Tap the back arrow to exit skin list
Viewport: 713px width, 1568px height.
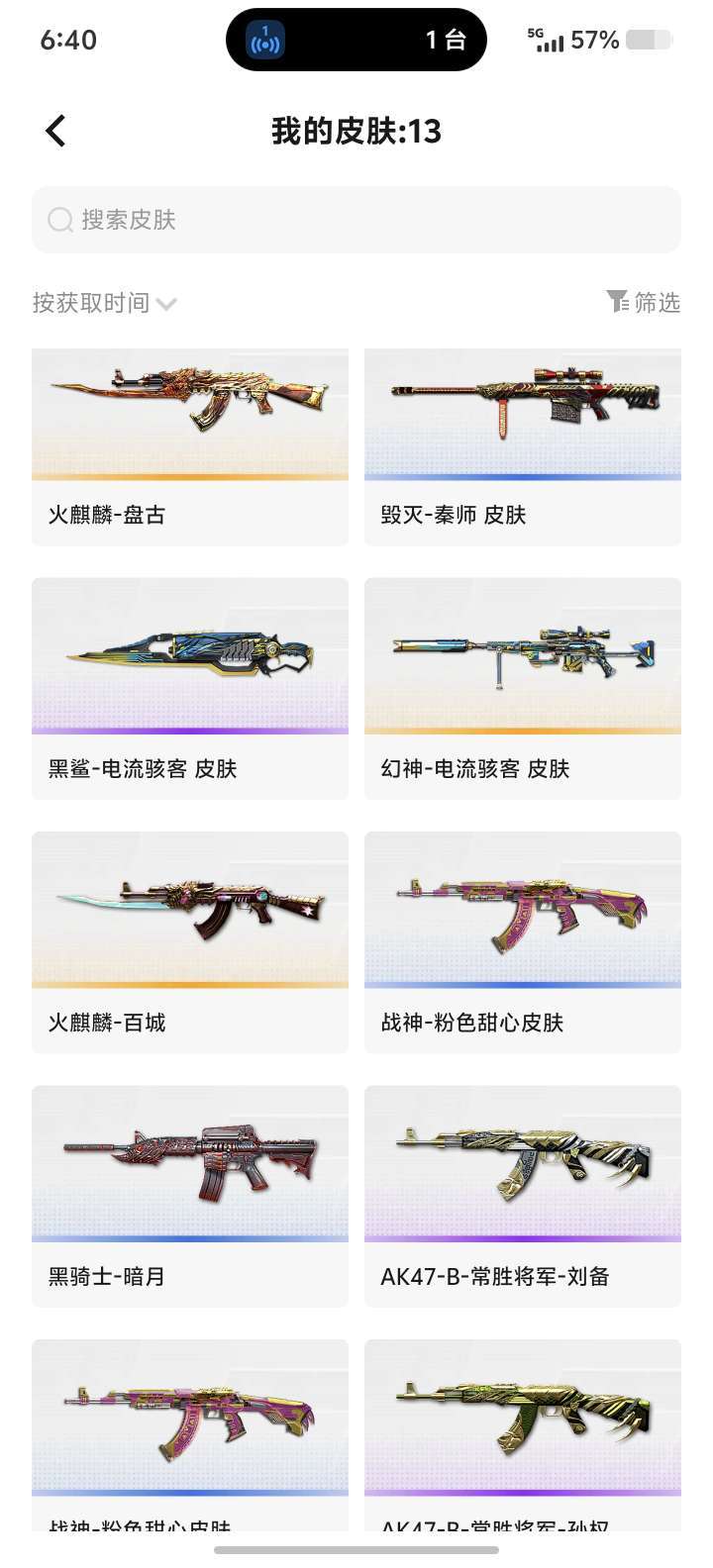[x=55, y=130]
